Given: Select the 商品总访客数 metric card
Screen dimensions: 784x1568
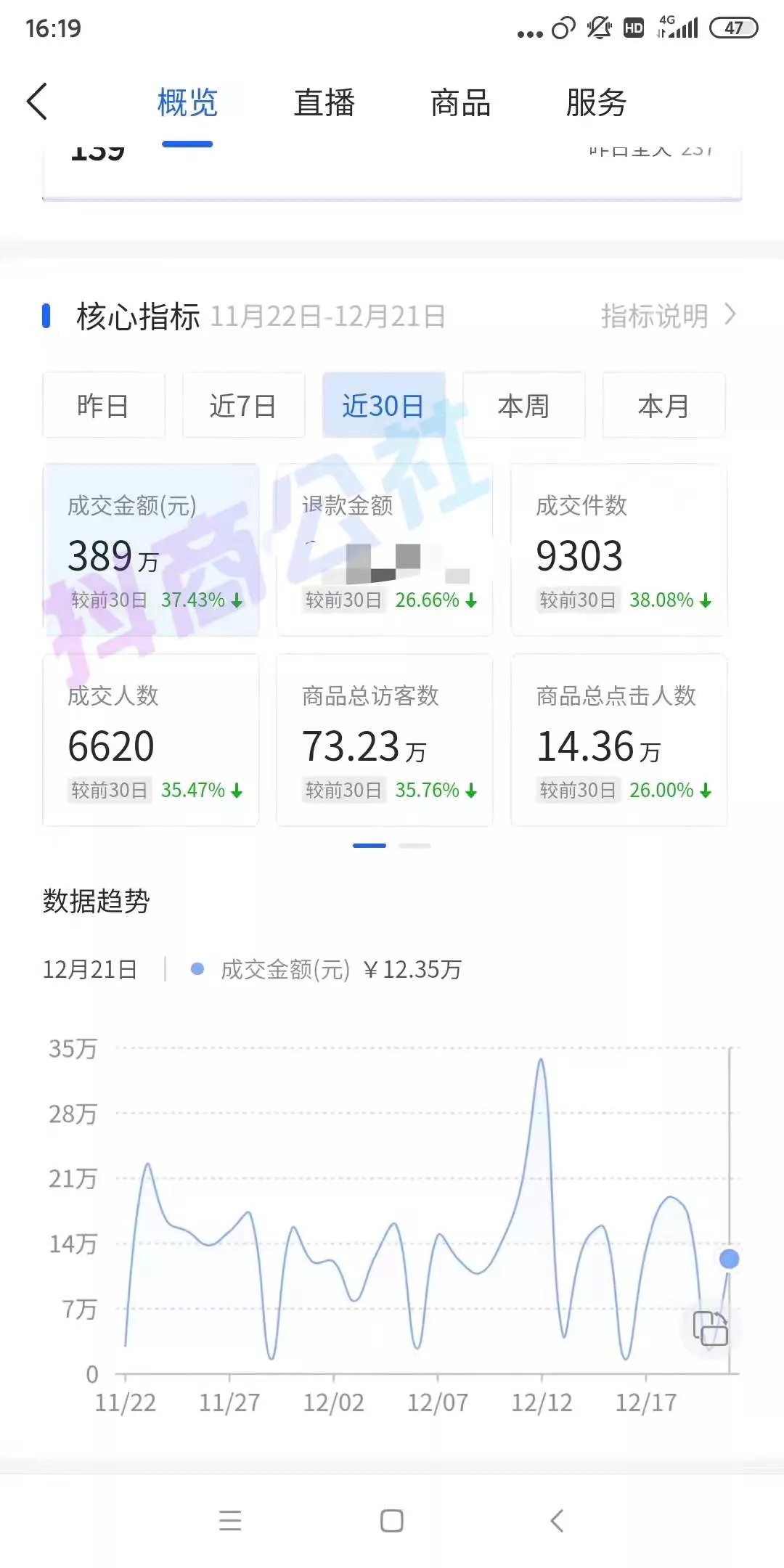Looking at the screenshot, I should [x=385, y=740].
